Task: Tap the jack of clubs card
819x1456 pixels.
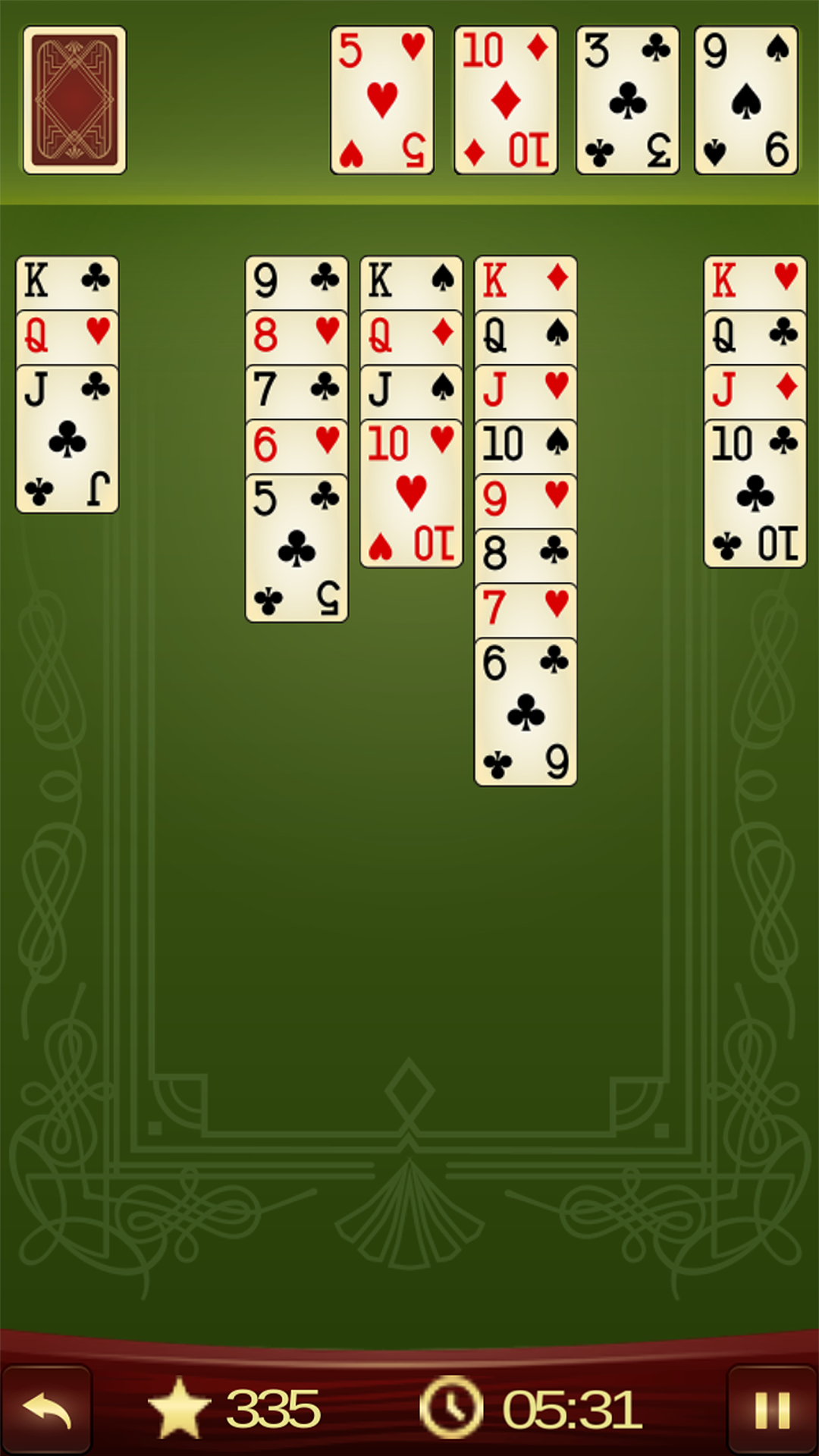Action: pyautogui.click(x=67, y=440)
